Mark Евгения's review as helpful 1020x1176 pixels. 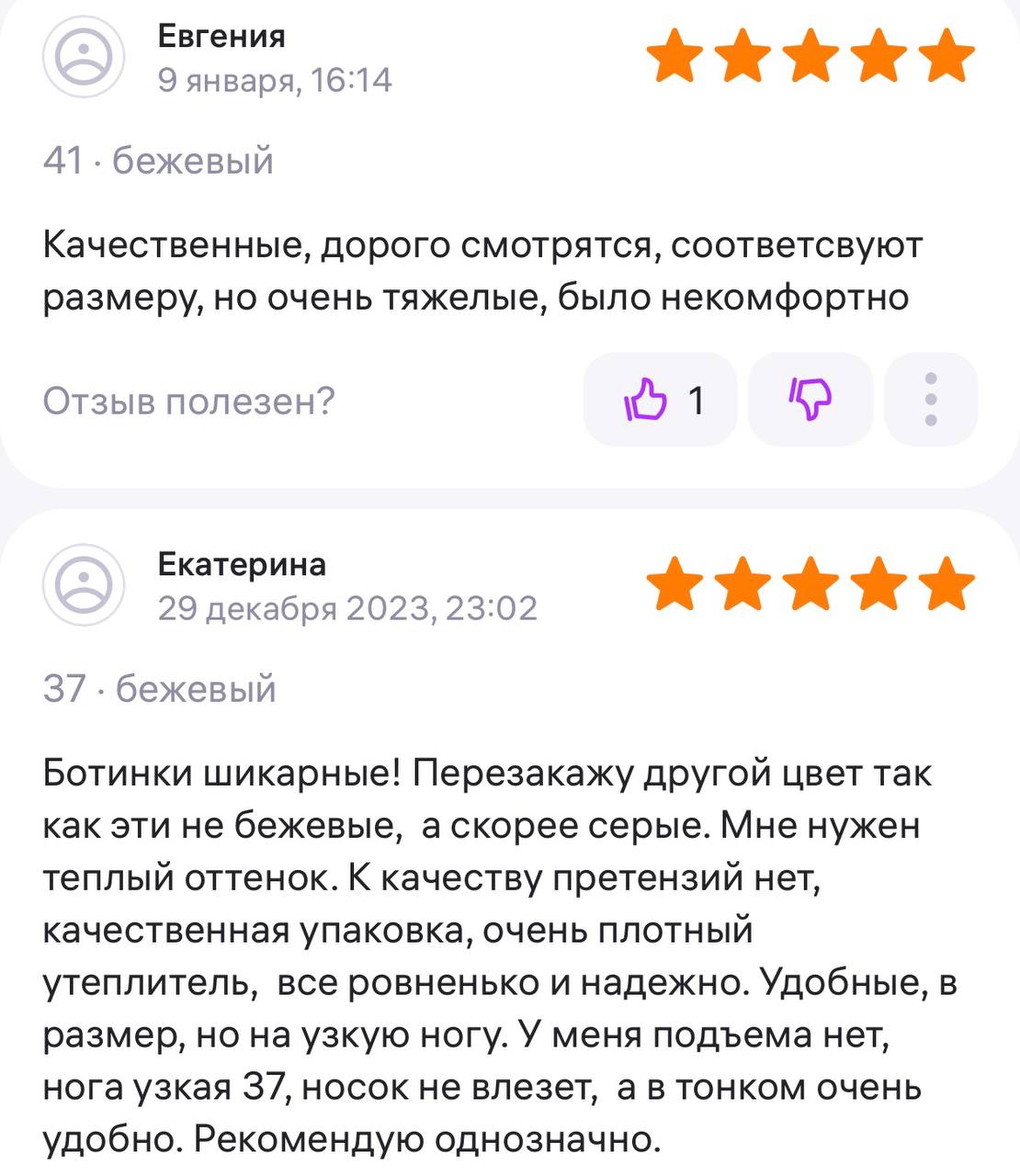pyautogui.click(x=660, y=401)
